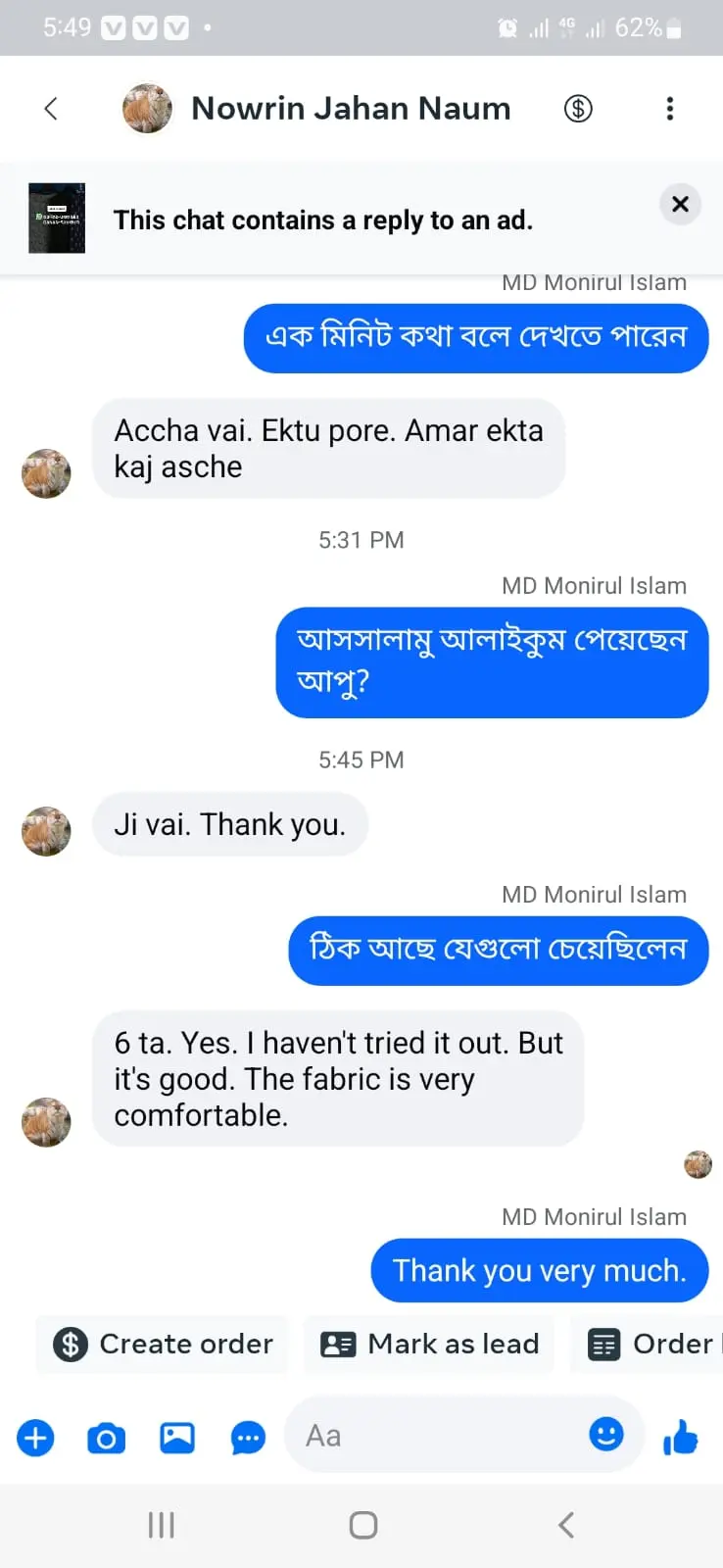Open the camera to take a photo

(x=106, y=1438)
